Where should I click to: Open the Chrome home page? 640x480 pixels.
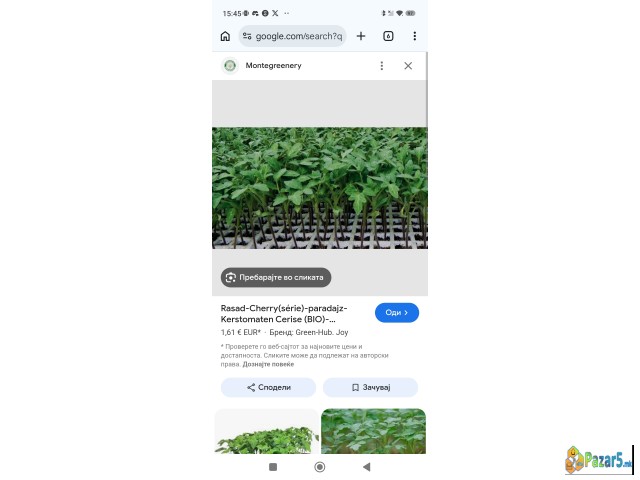pyautogui.click(x=225, y=36)
